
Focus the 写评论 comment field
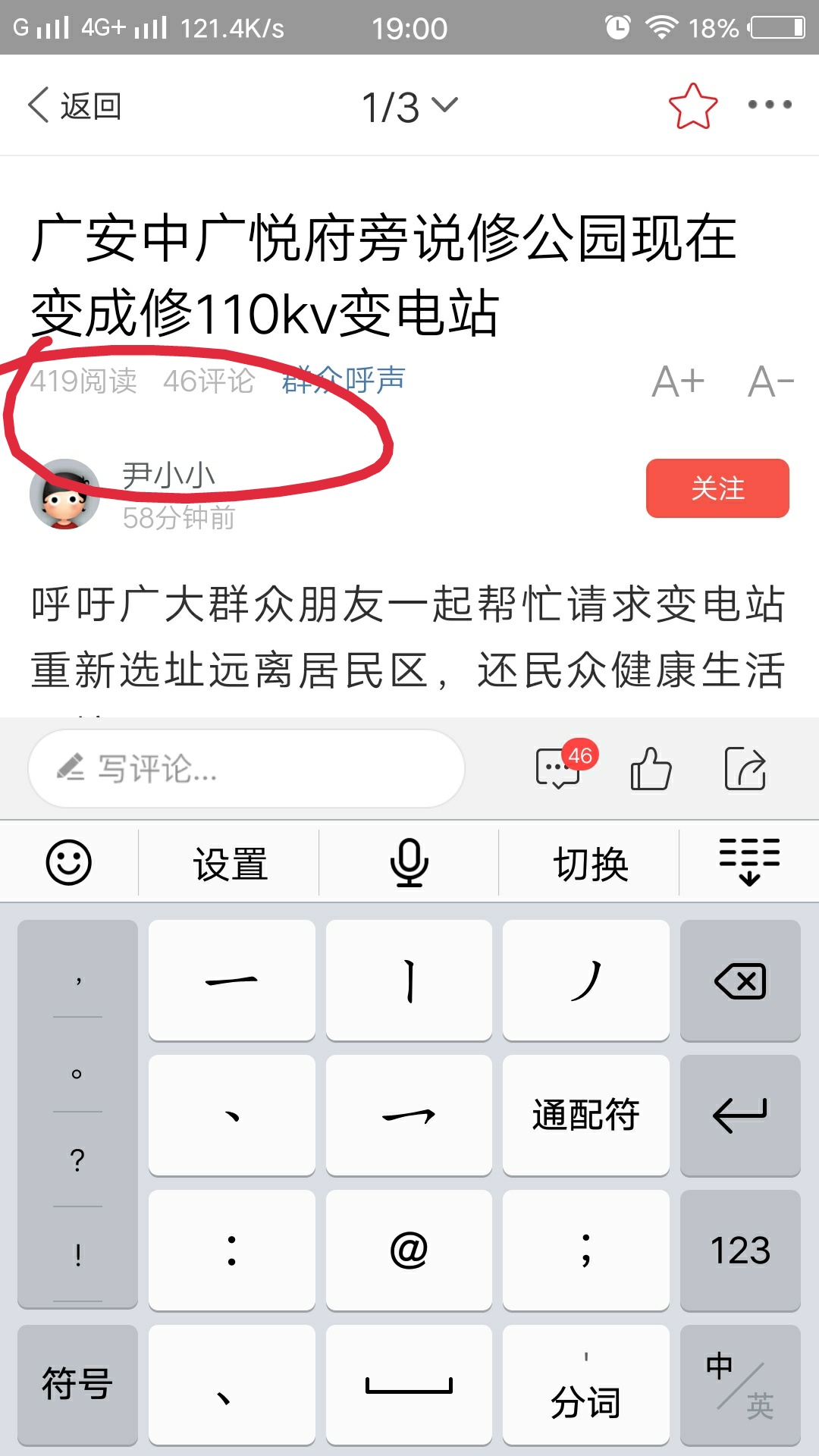pyautogui.click(x=246, y=768)
